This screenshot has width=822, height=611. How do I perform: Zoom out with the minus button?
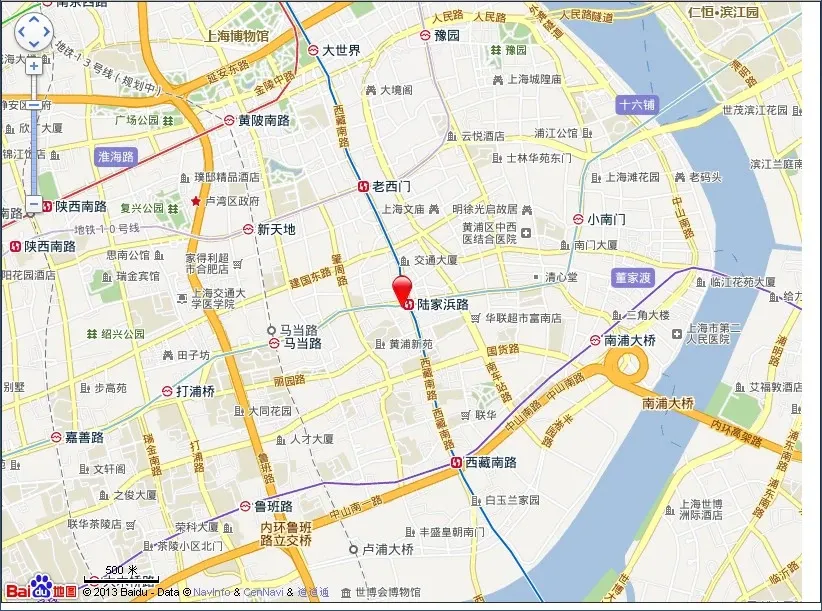click(33, 204)
